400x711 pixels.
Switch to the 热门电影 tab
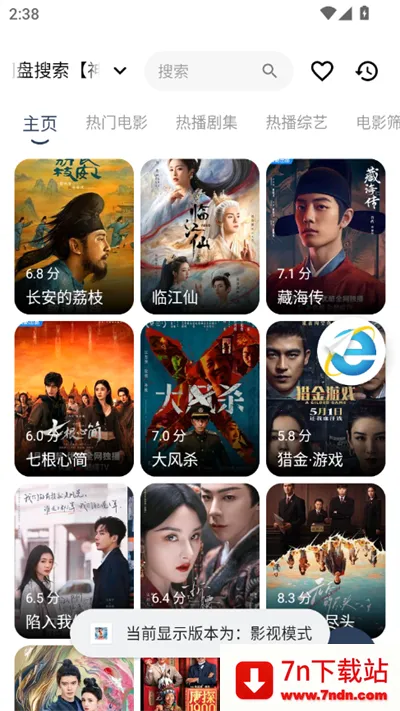pyautogui.click(x=117, y=122)
